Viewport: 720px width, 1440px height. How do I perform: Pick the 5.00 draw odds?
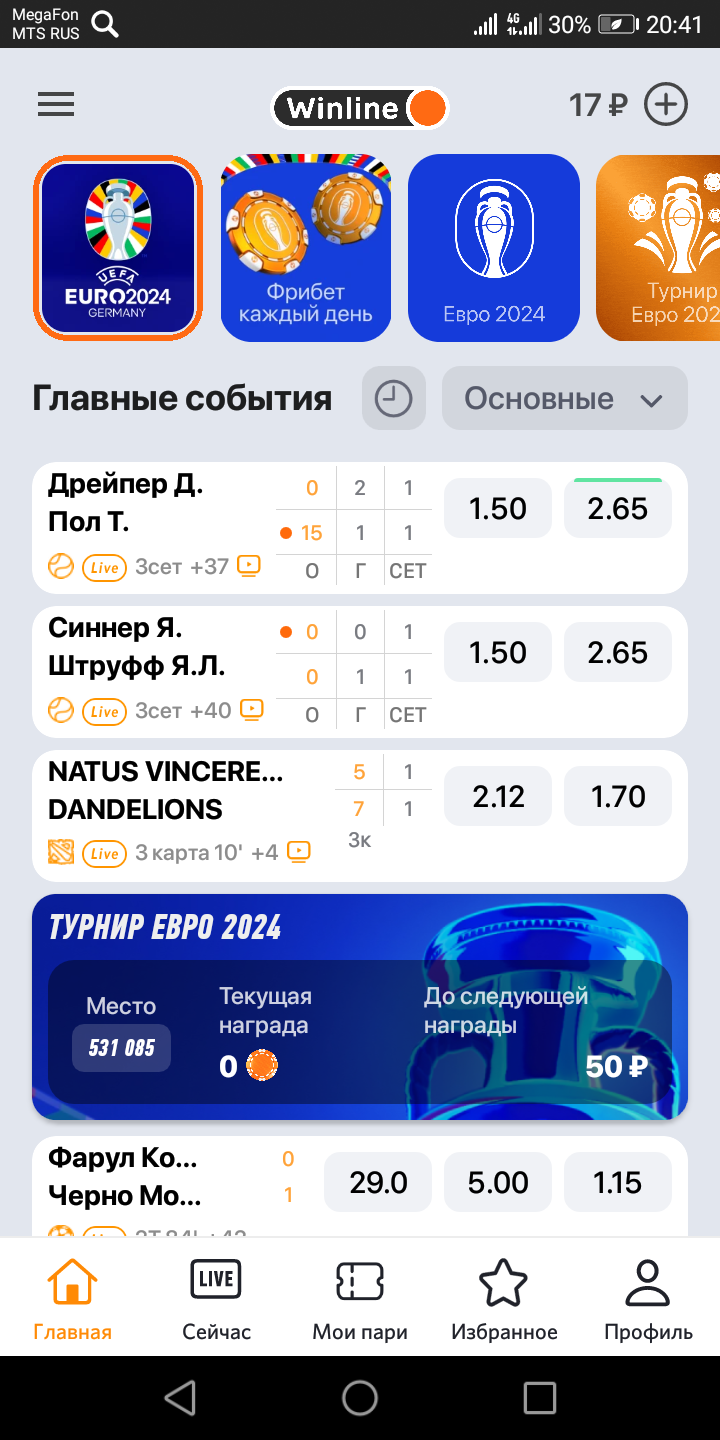498,1183
